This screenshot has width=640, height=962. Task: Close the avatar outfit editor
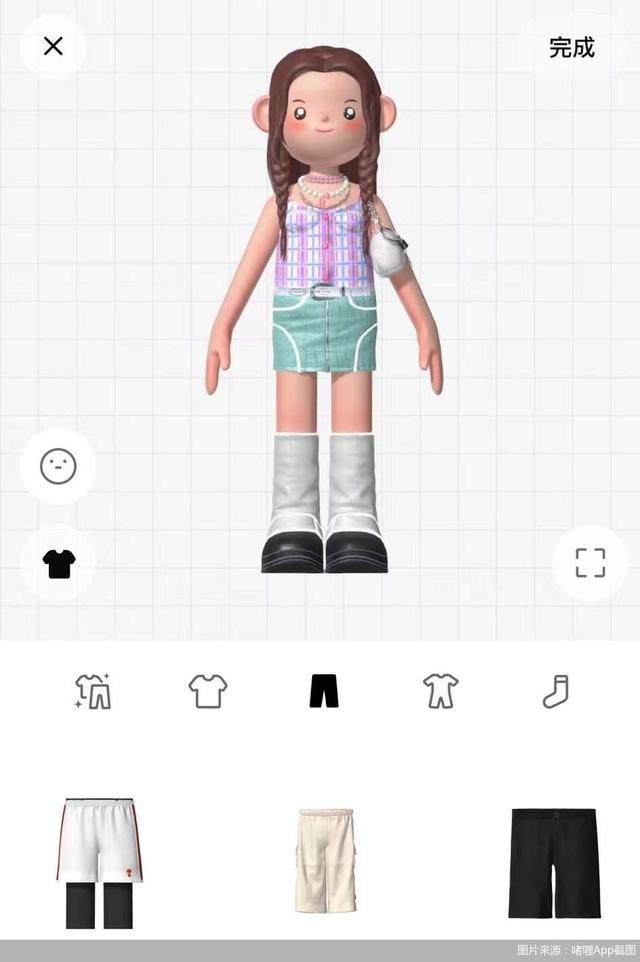point(53,46)
